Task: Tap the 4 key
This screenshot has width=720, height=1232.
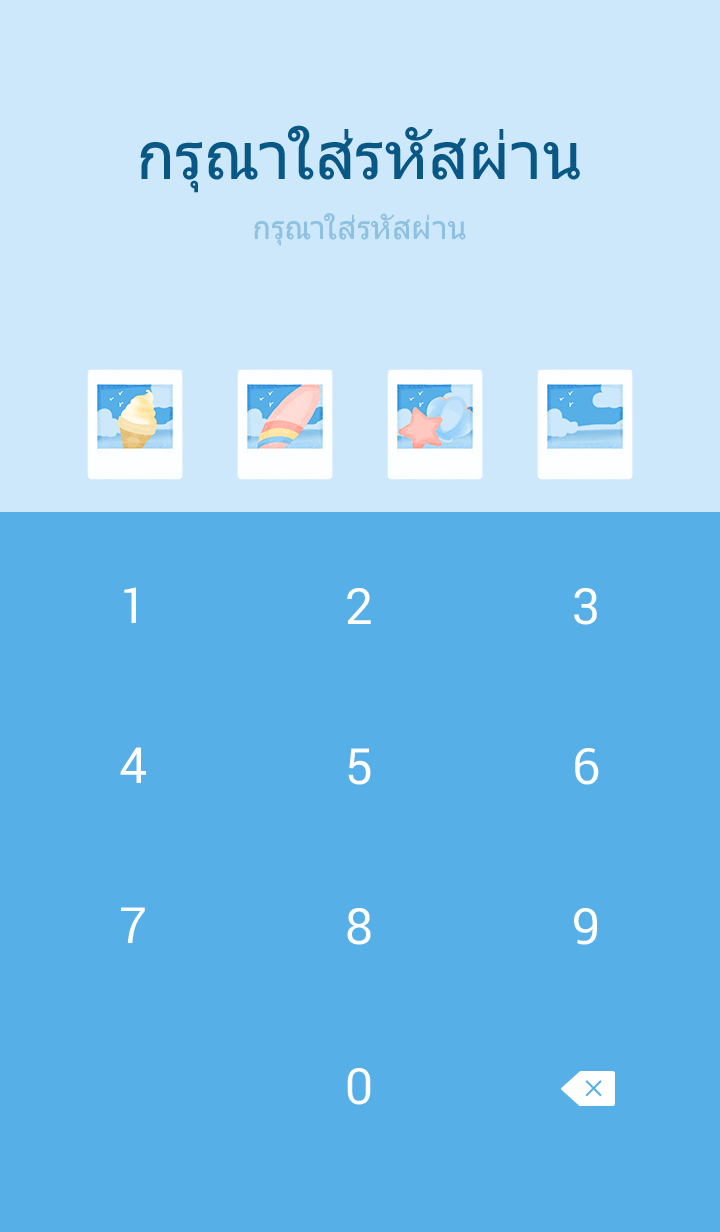Action: (132, 767)
